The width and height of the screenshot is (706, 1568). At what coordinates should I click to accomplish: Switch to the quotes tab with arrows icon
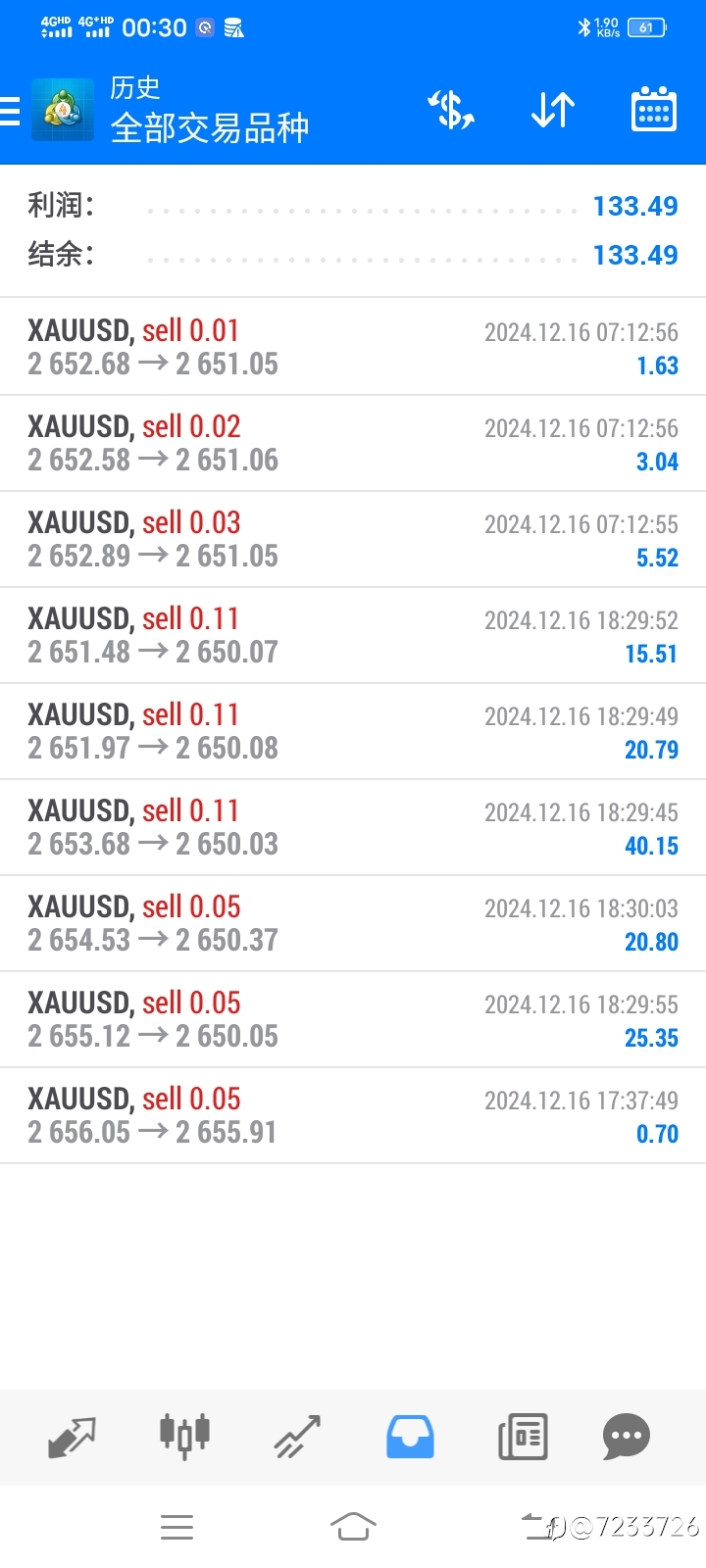click(73, 1437)
